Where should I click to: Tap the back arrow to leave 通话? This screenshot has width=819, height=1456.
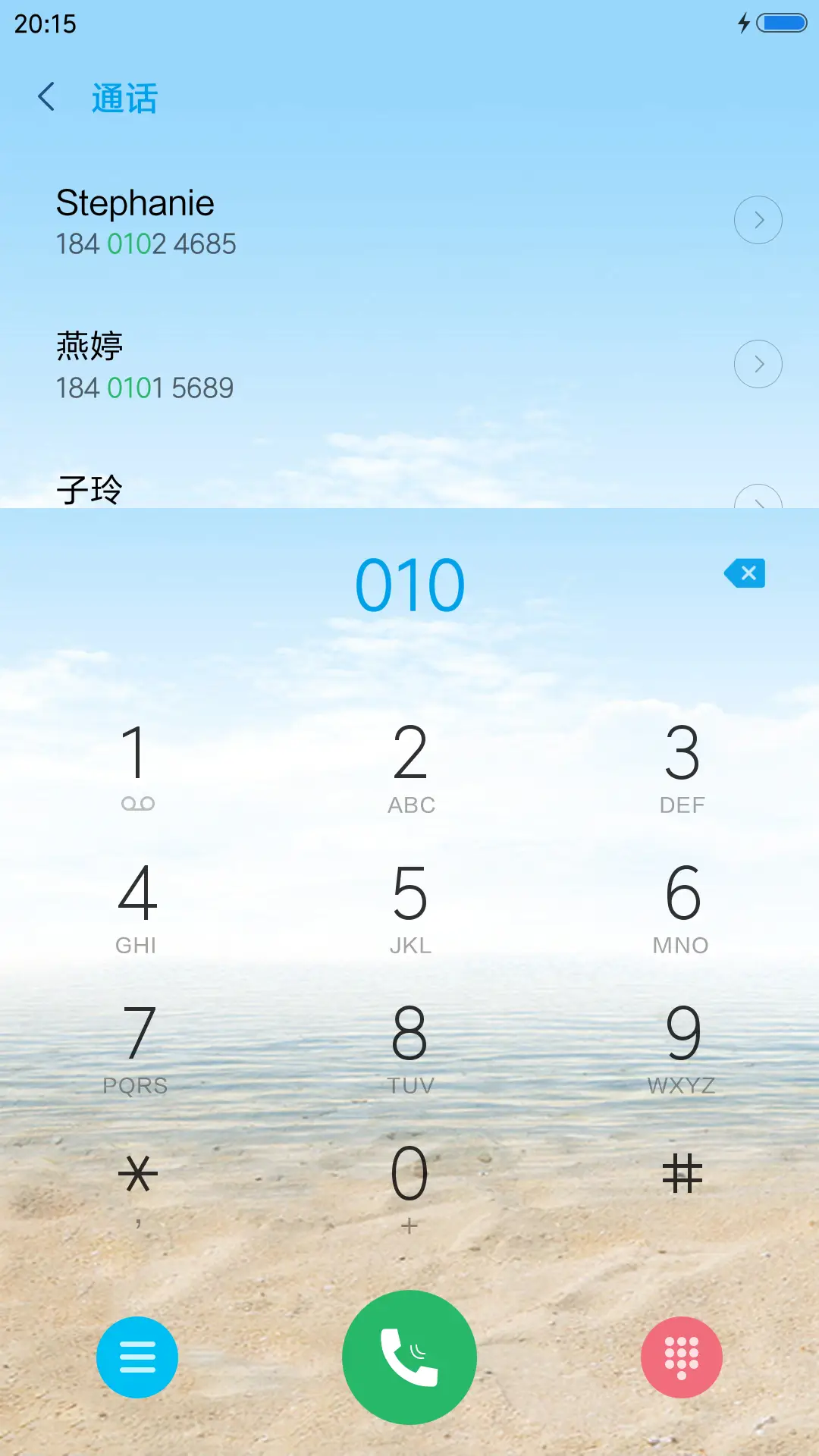[45, 97]
